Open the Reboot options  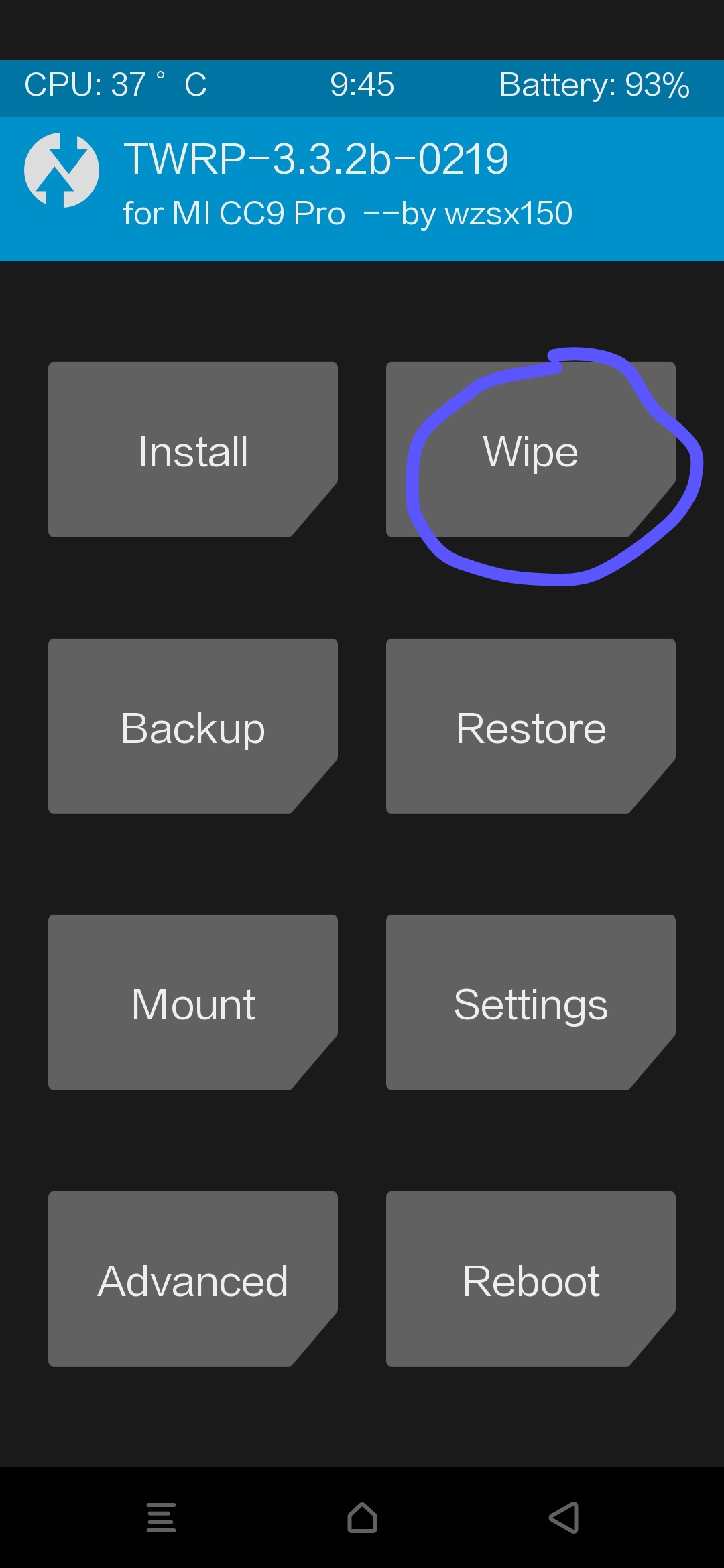point(531,1279)
